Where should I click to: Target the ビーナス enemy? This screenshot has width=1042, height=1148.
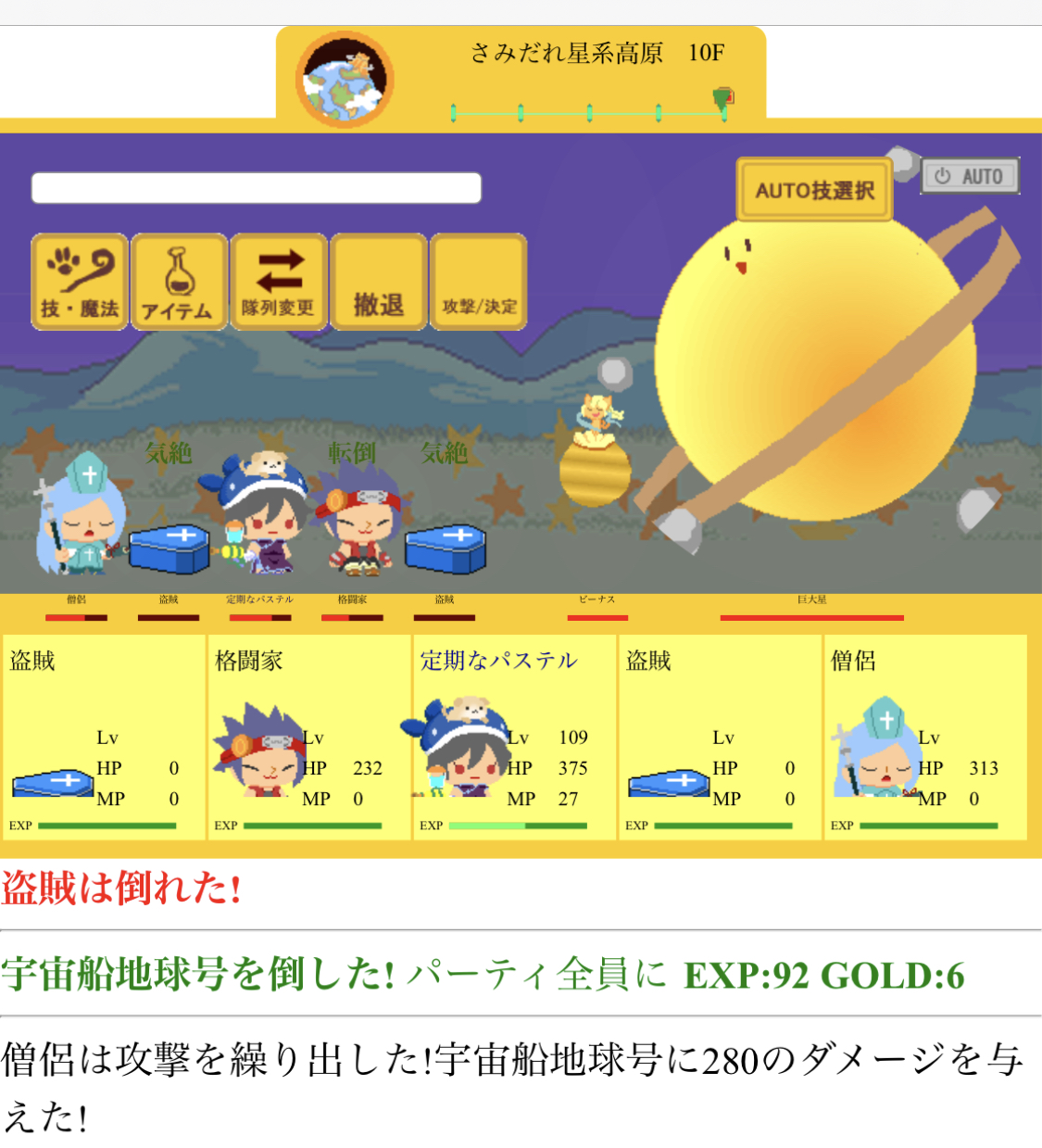click(x=596, y=454)
